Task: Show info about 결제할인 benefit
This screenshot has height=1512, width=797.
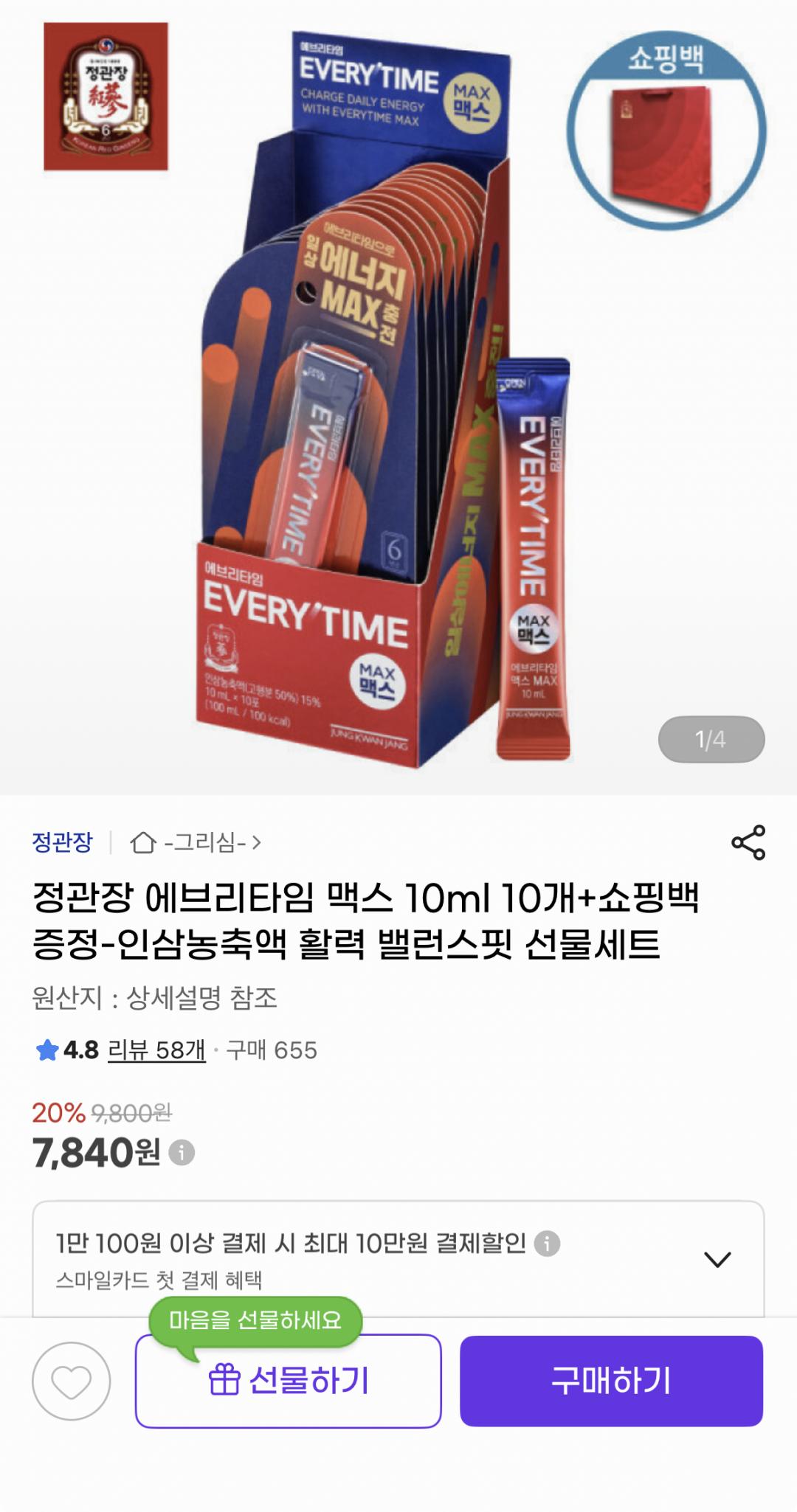Action: tap(547, 1244)
